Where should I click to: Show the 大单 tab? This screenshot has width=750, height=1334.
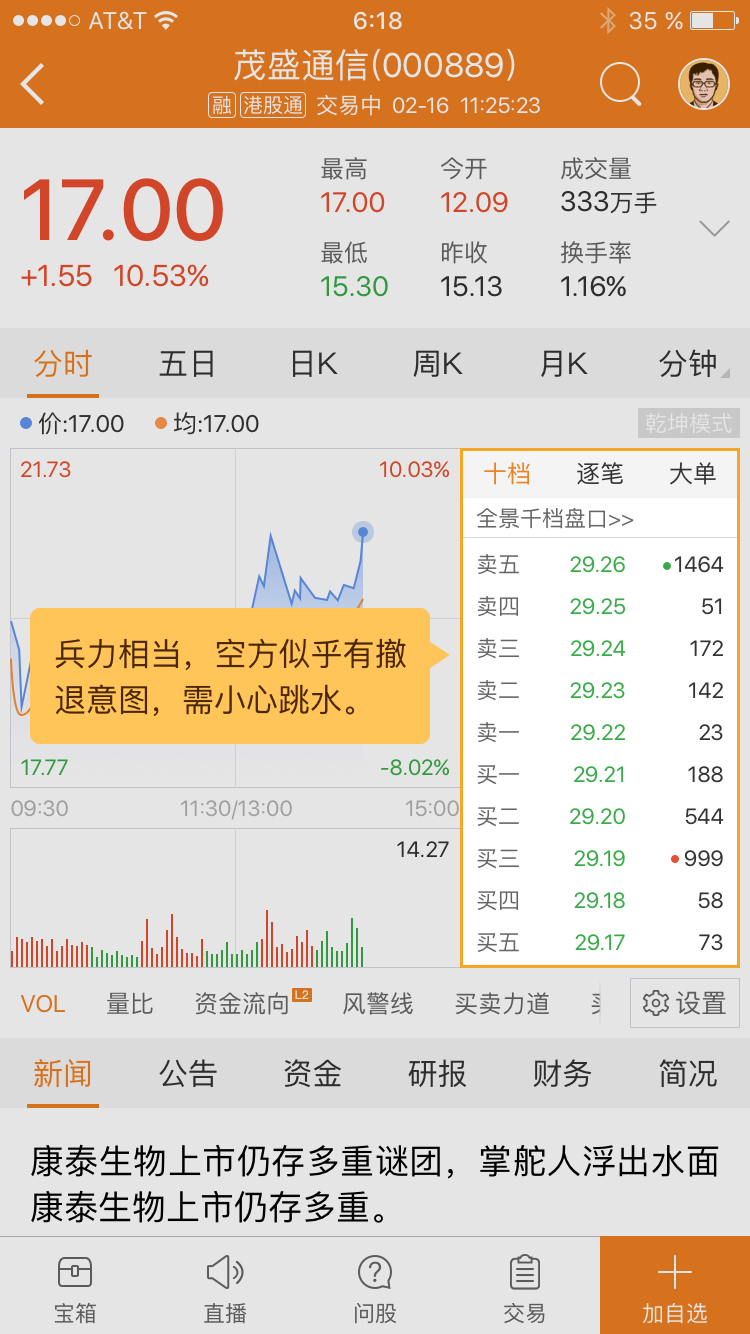[x=692, y=474]
